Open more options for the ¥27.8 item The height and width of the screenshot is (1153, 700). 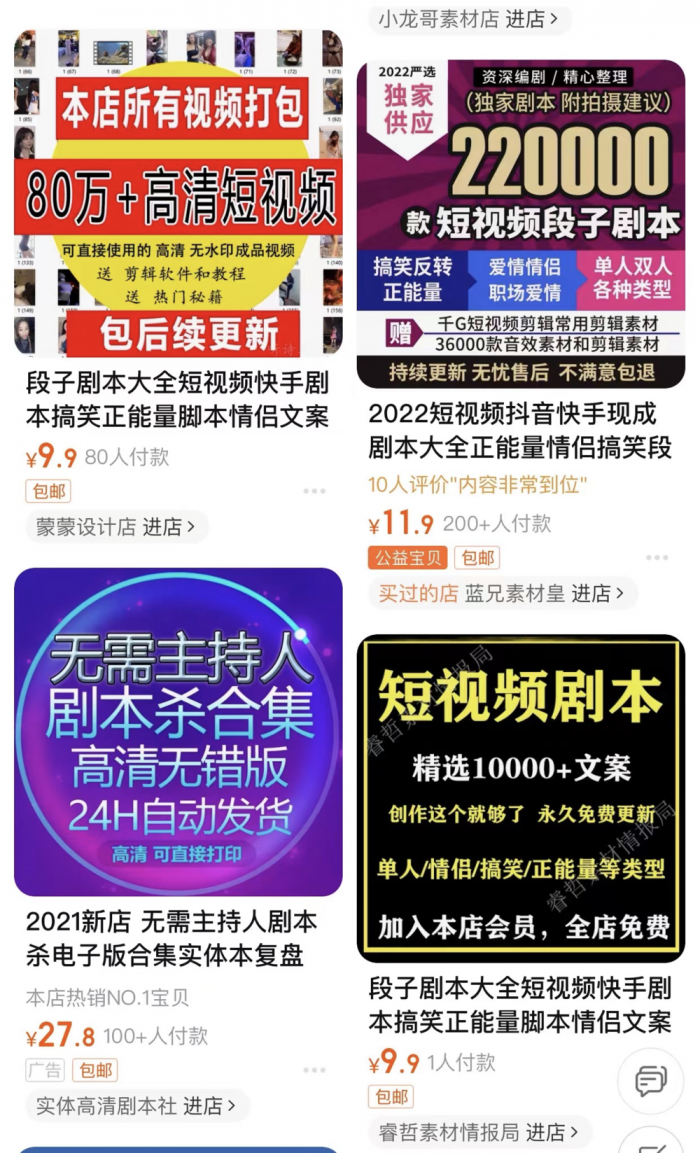coord(314,1070)
